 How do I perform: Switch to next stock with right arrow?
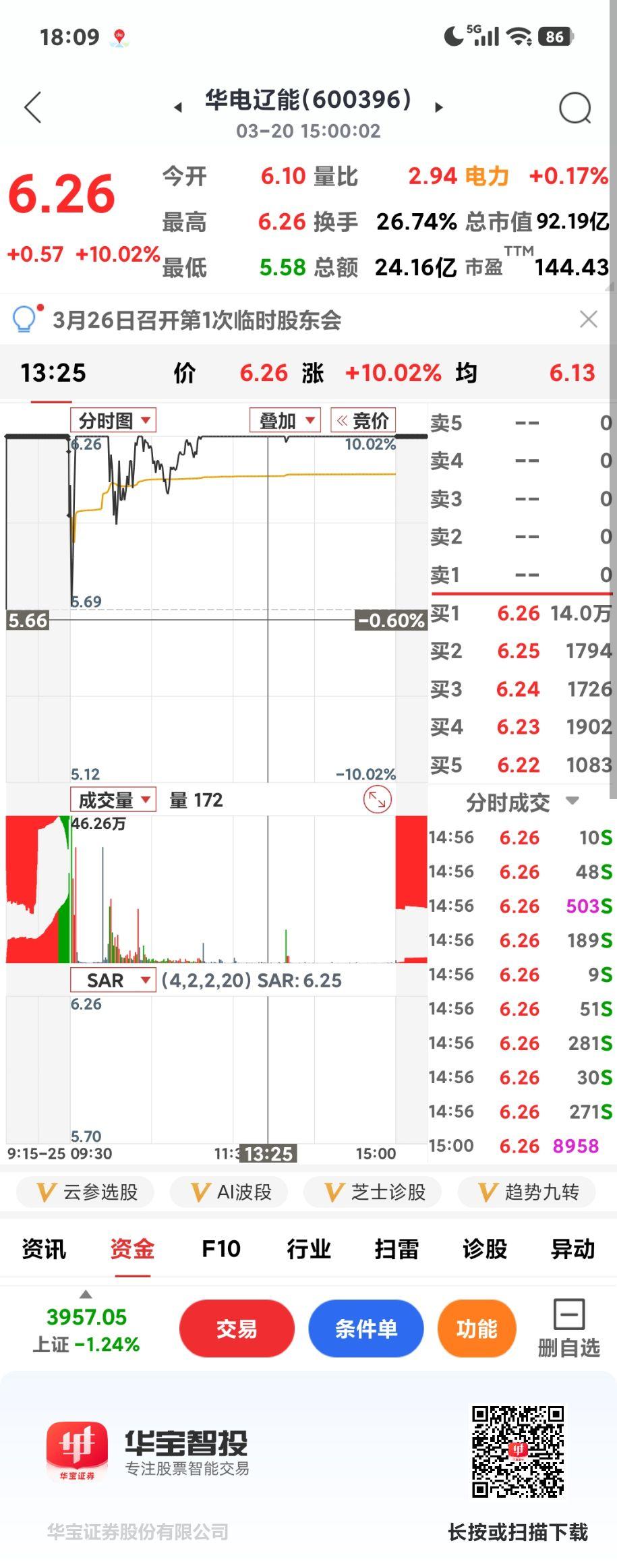[440, 108]
